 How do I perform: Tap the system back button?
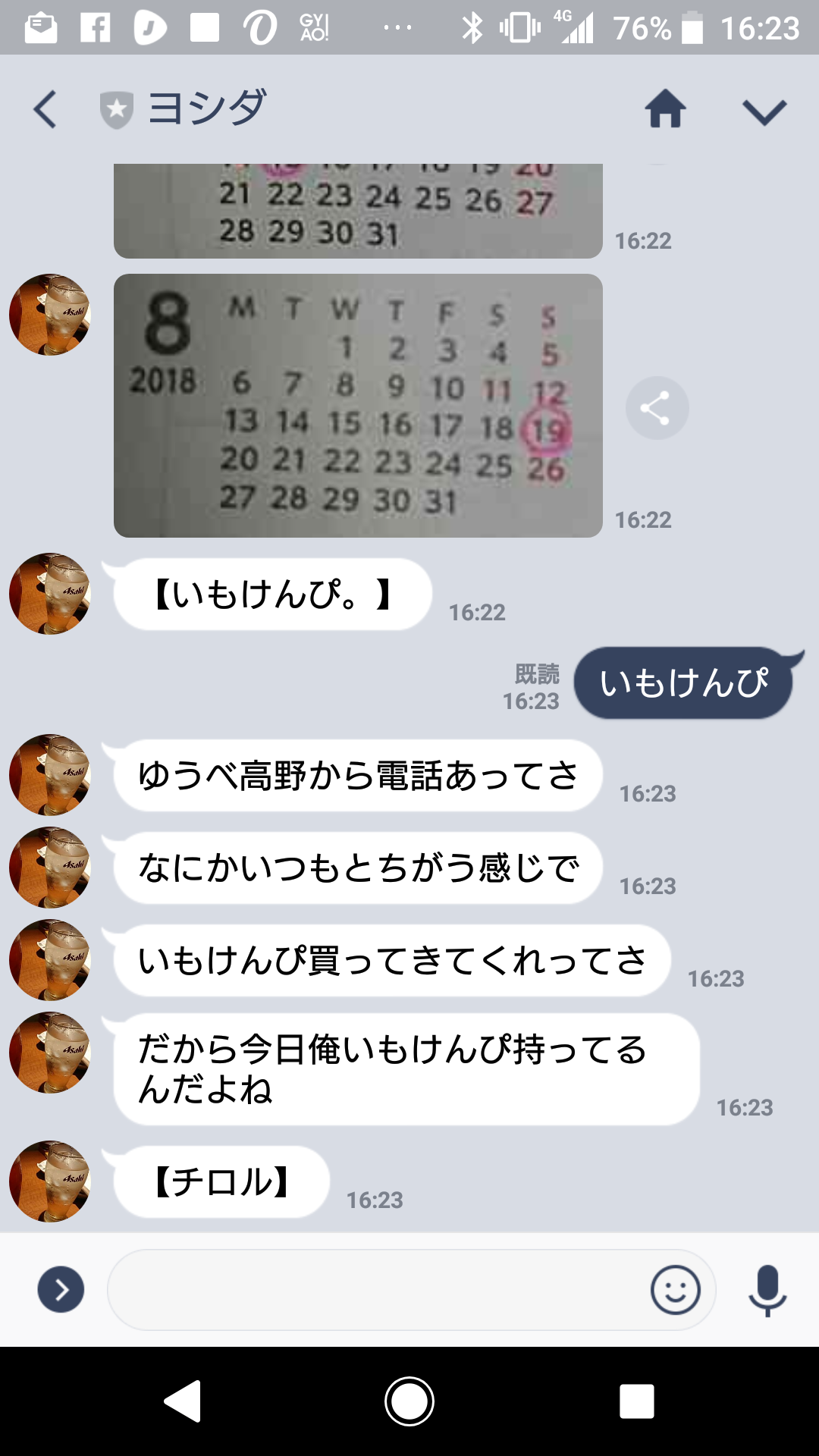(x=183, y=1401)
